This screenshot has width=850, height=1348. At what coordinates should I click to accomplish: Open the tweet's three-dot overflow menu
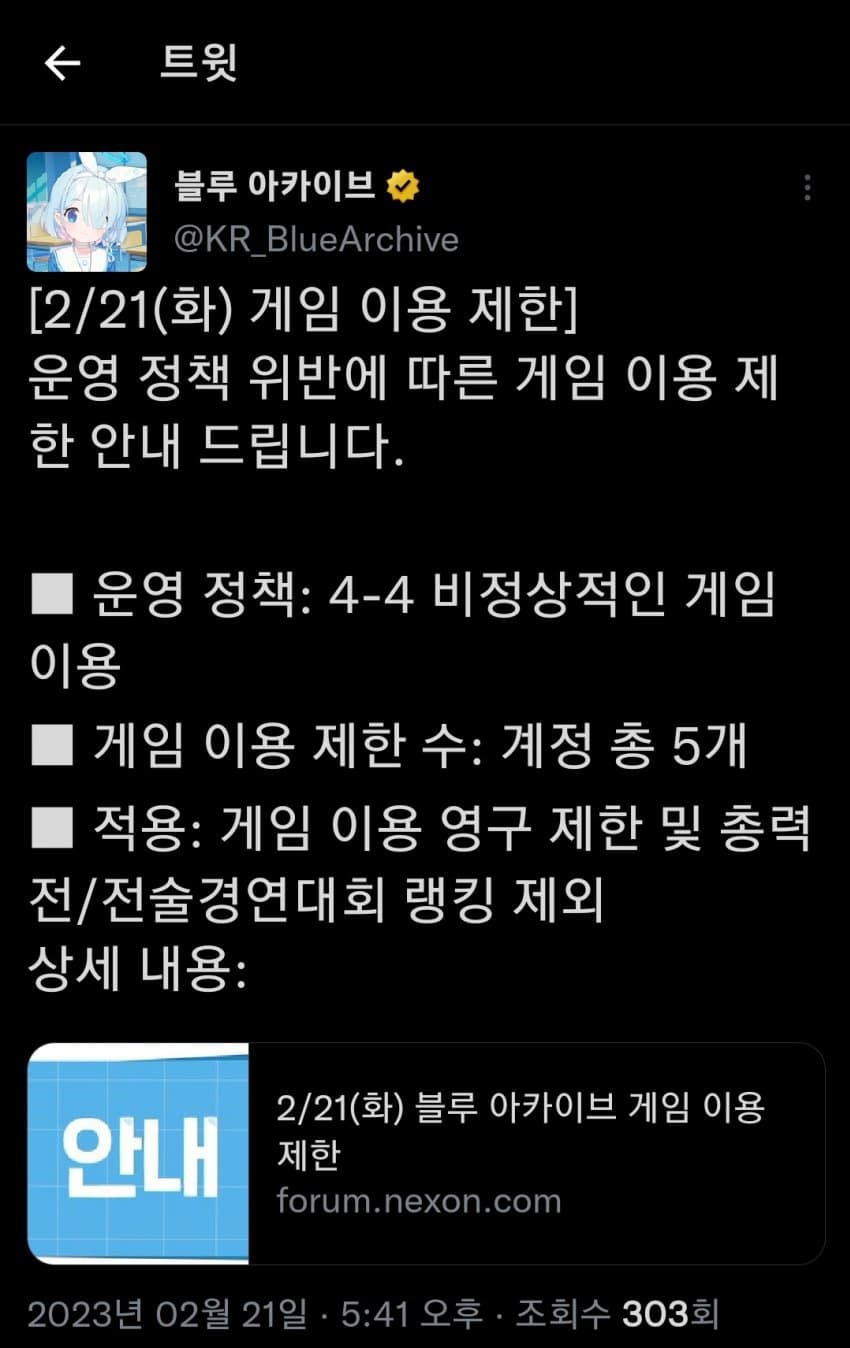tap(807, 188)
